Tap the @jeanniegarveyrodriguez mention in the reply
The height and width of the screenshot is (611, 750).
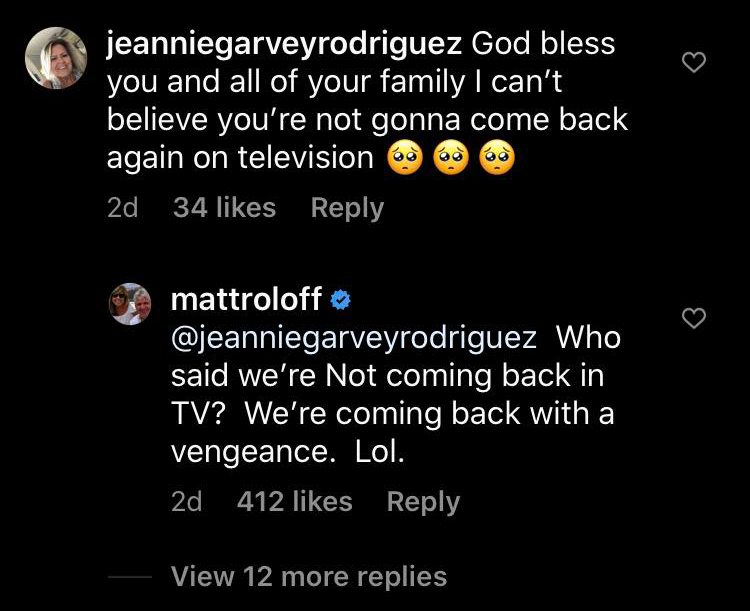[x=354, y=337]
